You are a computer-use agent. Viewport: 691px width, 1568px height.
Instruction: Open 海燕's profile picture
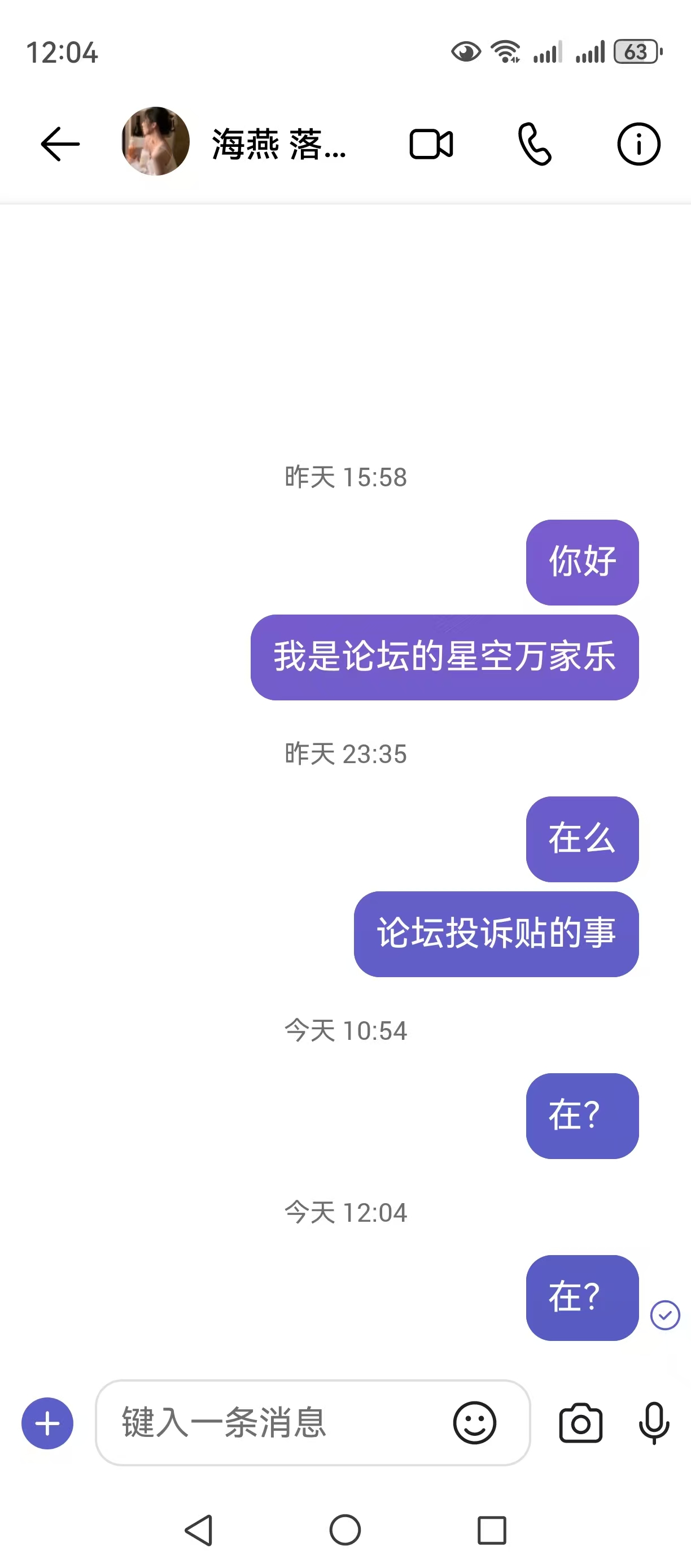(156, 142)
